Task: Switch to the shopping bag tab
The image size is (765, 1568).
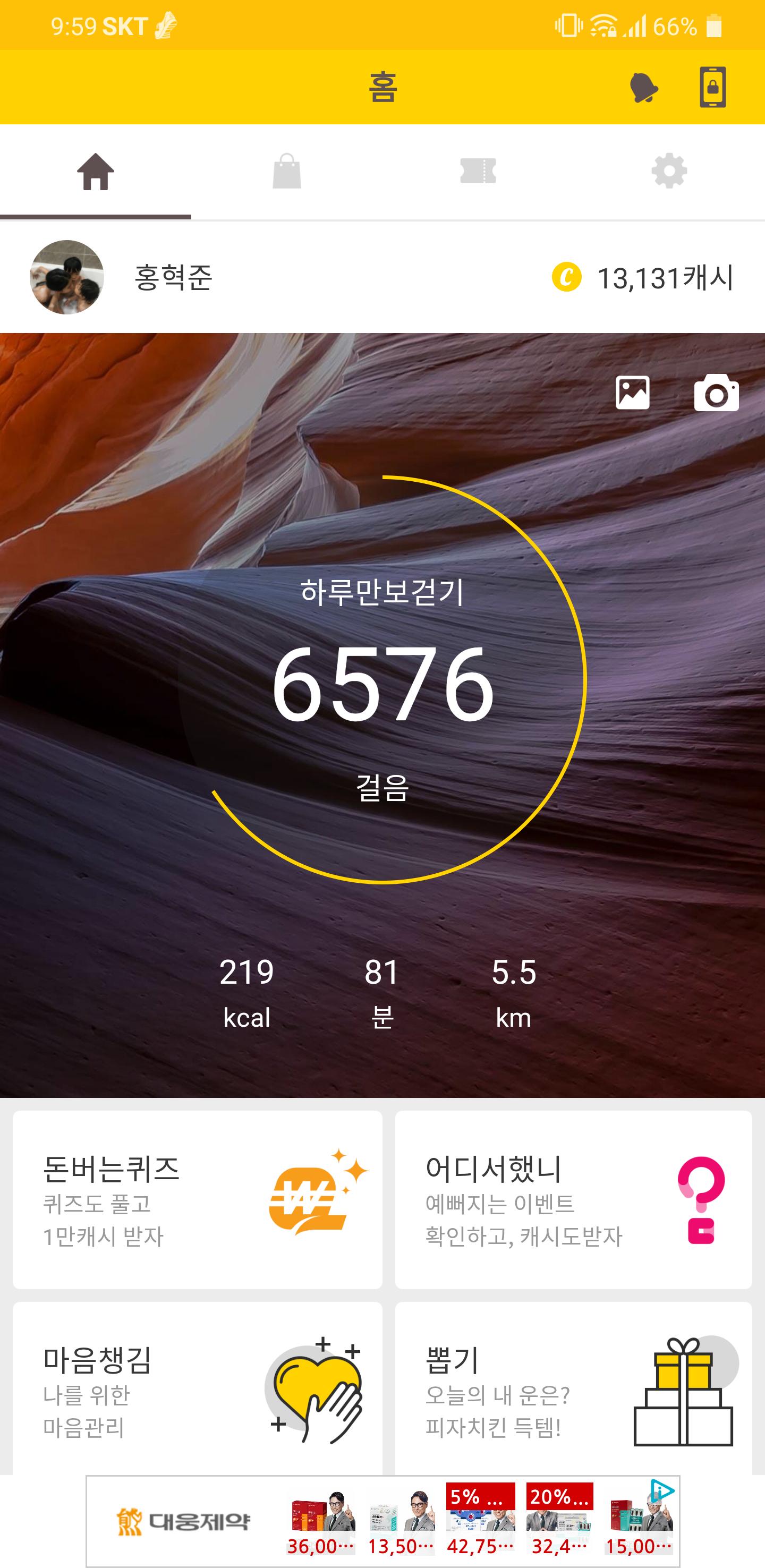Action: [x=287, y=172]
